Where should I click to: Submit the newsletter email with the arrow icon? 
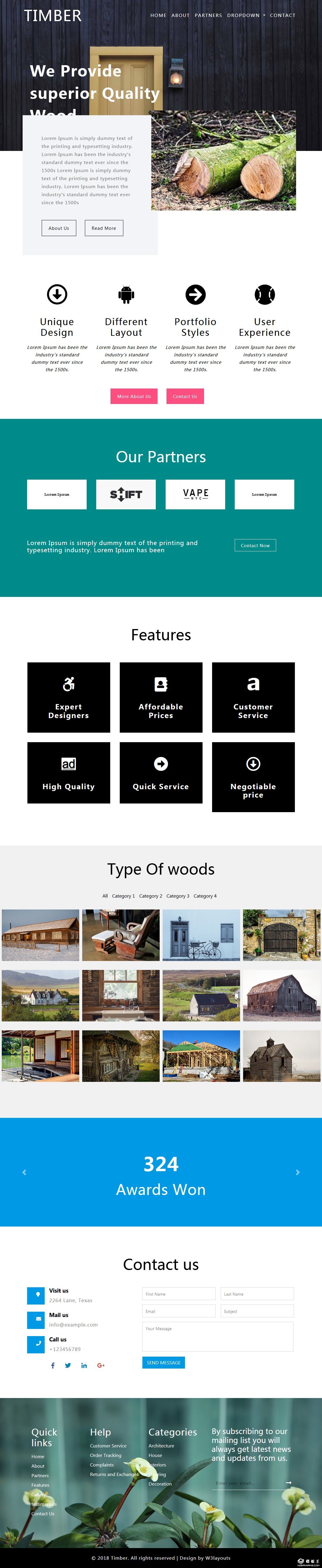pos(289,1483)
